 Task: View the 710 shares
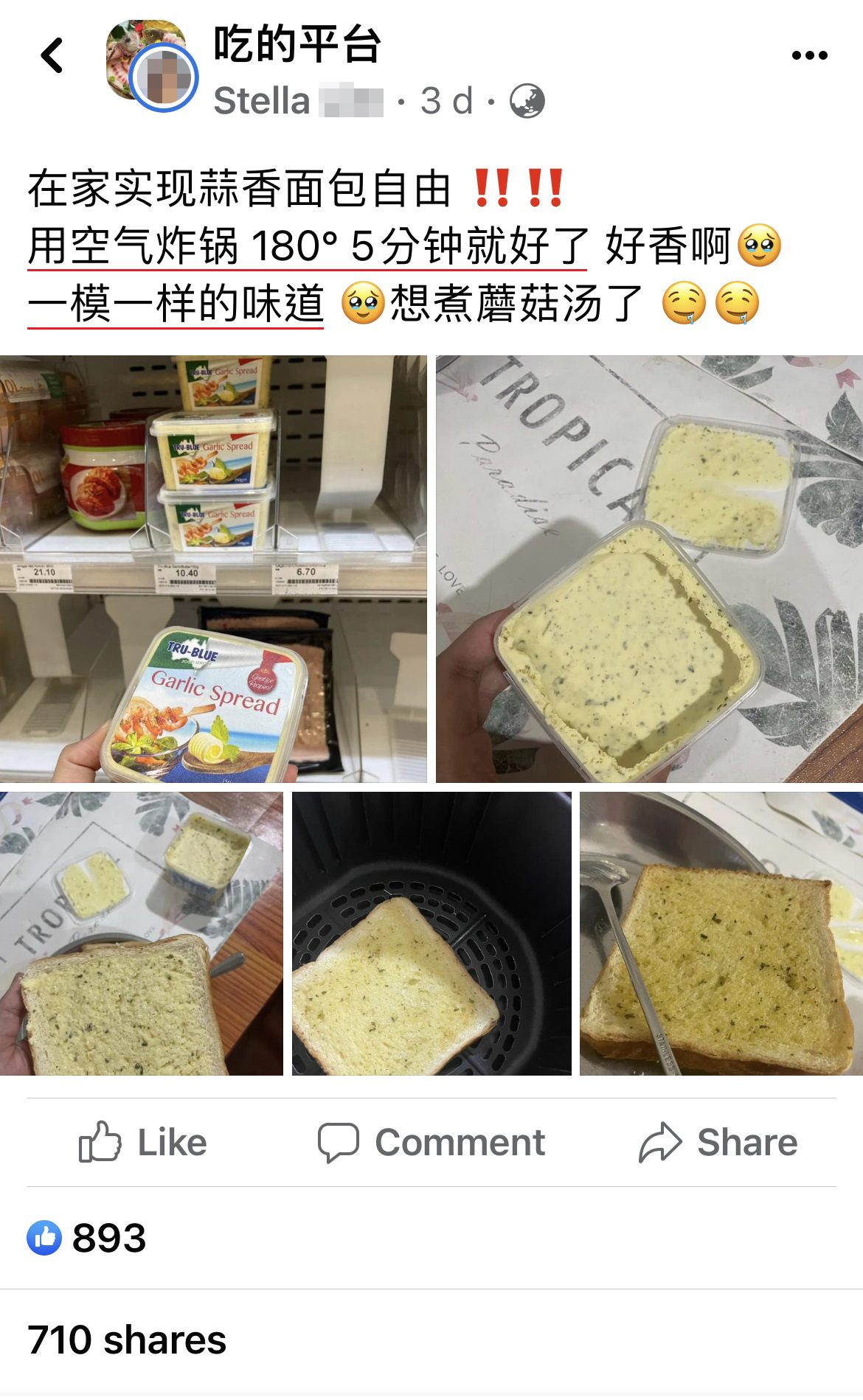pyautogui.click(x=127, y=1340)
